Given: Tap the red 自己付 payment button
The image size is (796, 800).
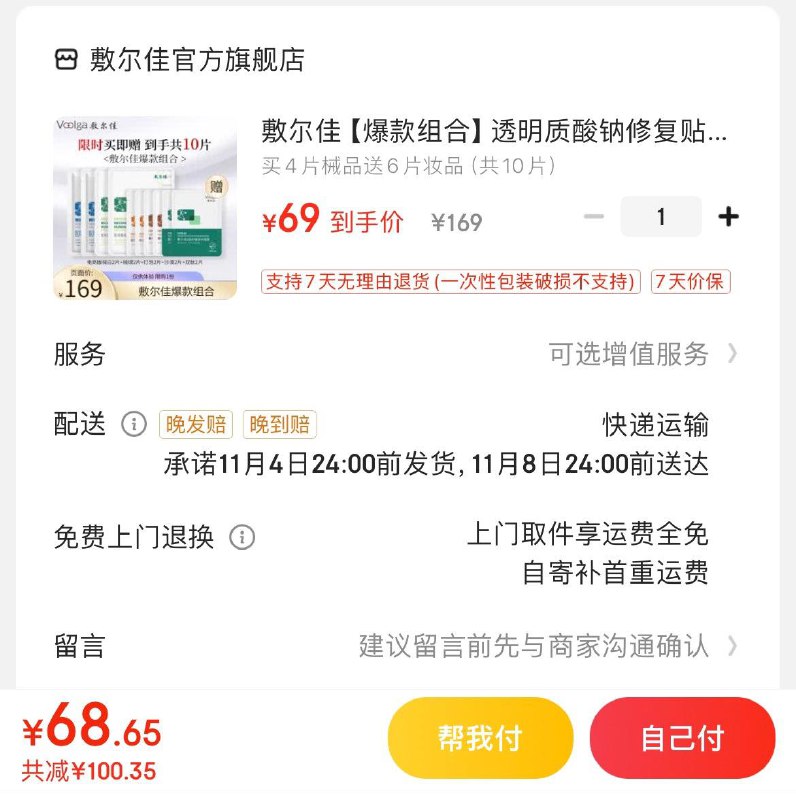Looking at the screenshot, I should (683, 737).
